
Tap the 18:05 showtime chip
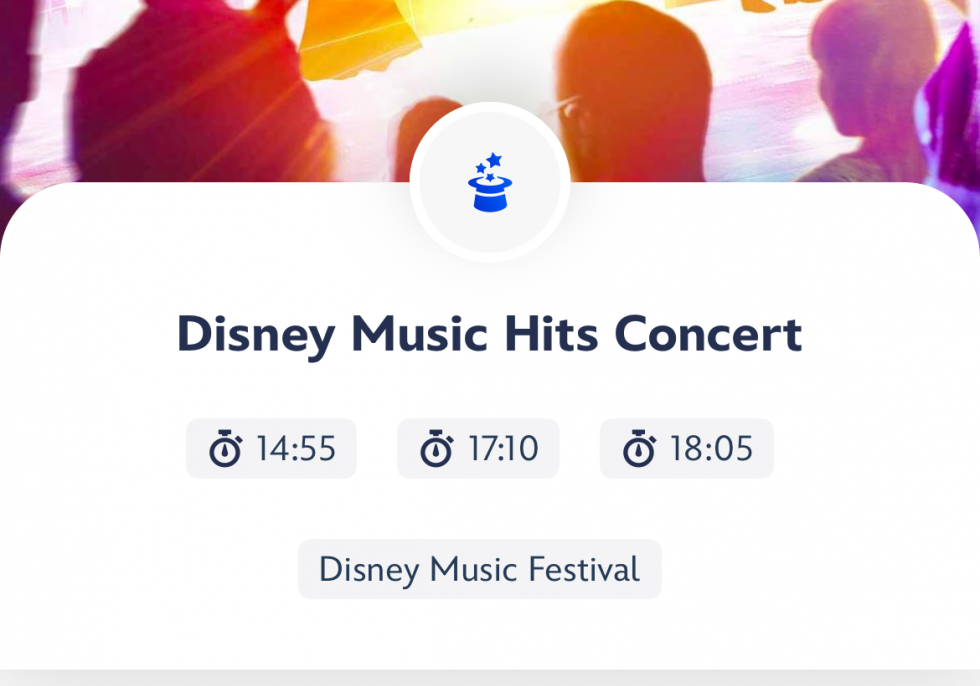(x=686, y=449)
